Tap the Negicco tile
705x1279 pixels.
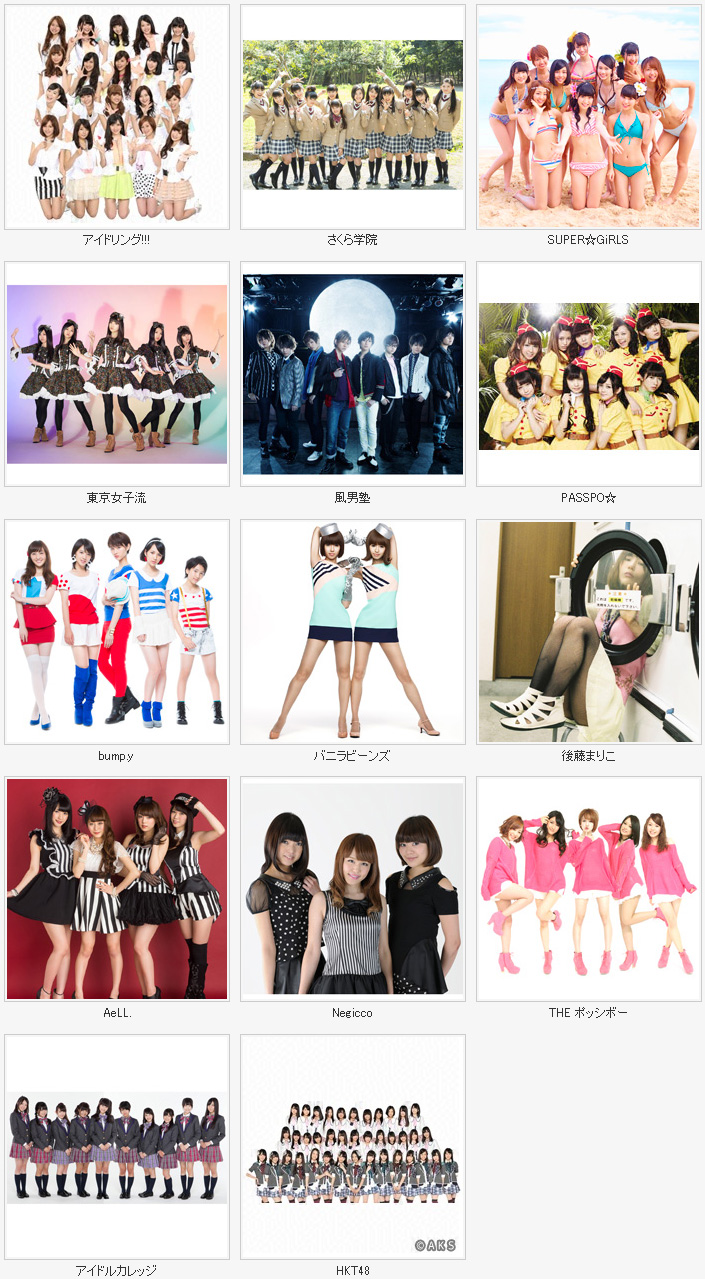click(x=353, y=888)
